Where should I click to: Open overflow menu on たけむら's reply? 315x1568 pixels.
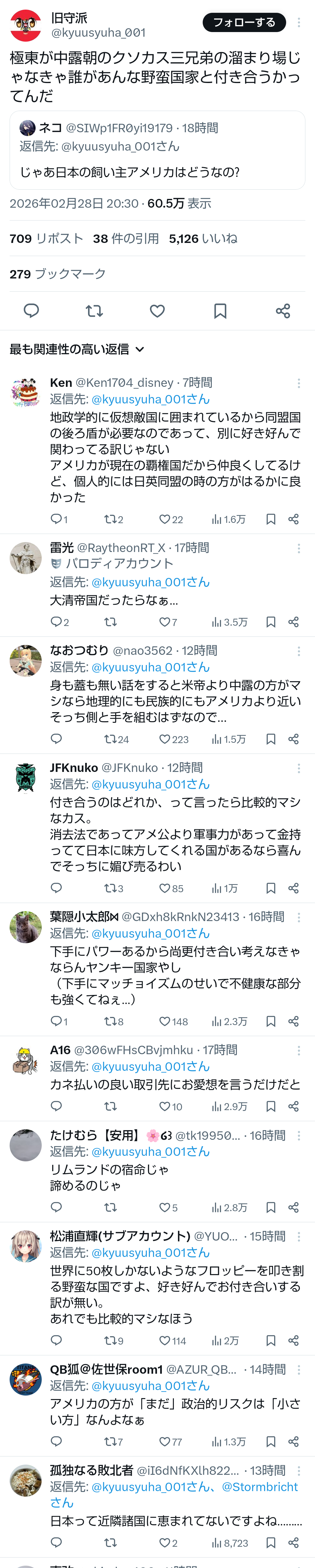coord(299,1136)
